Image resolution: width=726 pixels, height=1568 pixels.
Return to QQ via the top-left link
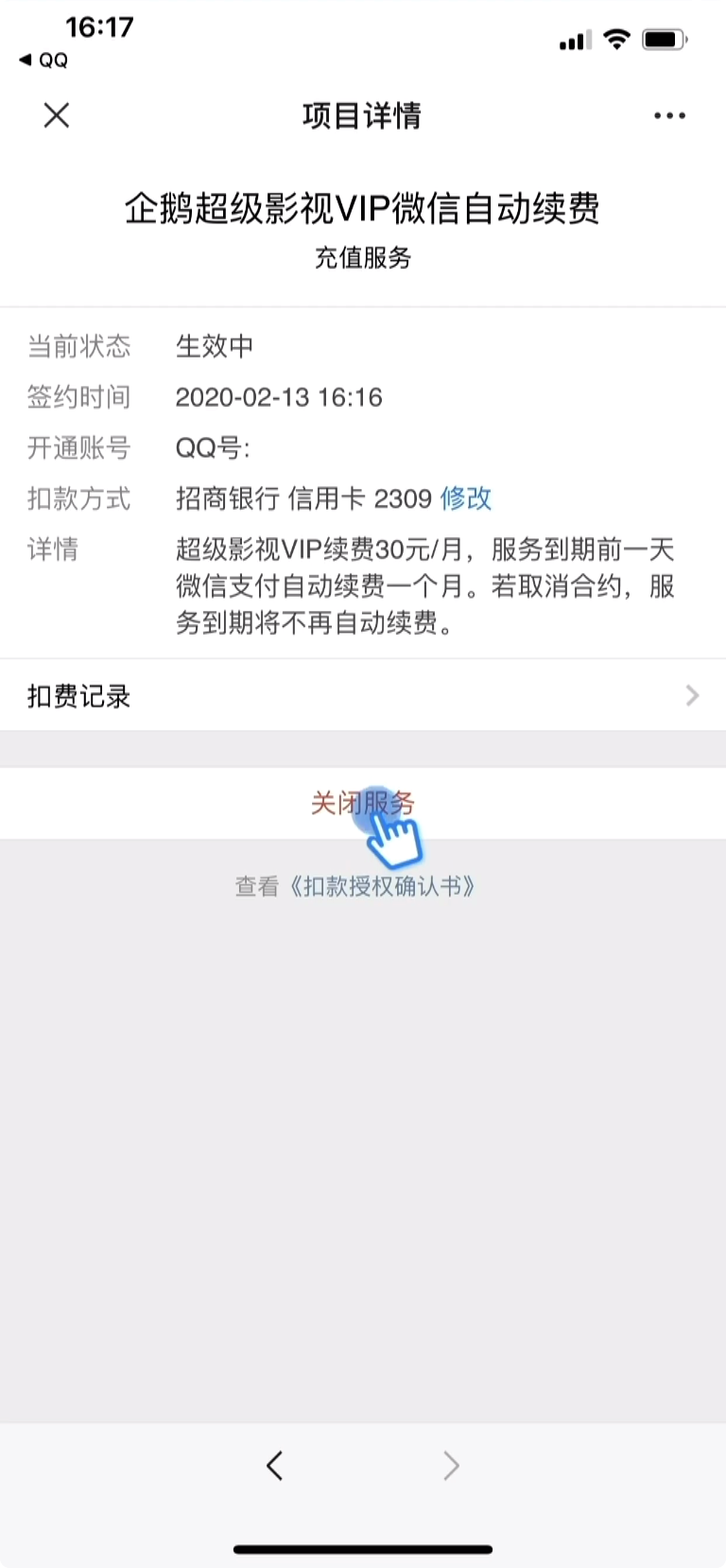pyautogui.click(x=43, y=61)
